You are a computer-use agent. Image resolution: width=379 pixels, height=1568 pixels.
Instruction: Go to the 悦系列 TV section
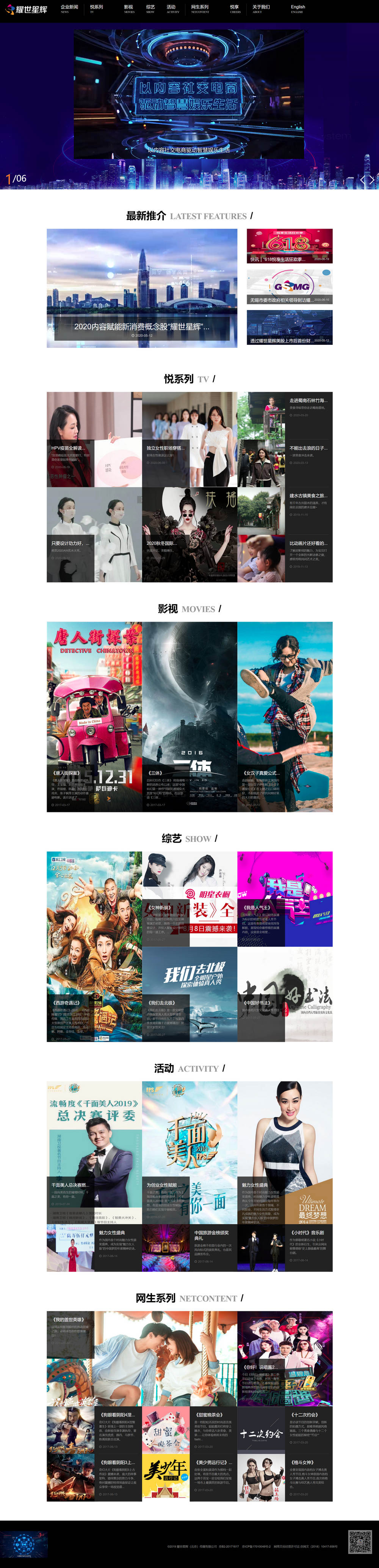click(96, 8)
